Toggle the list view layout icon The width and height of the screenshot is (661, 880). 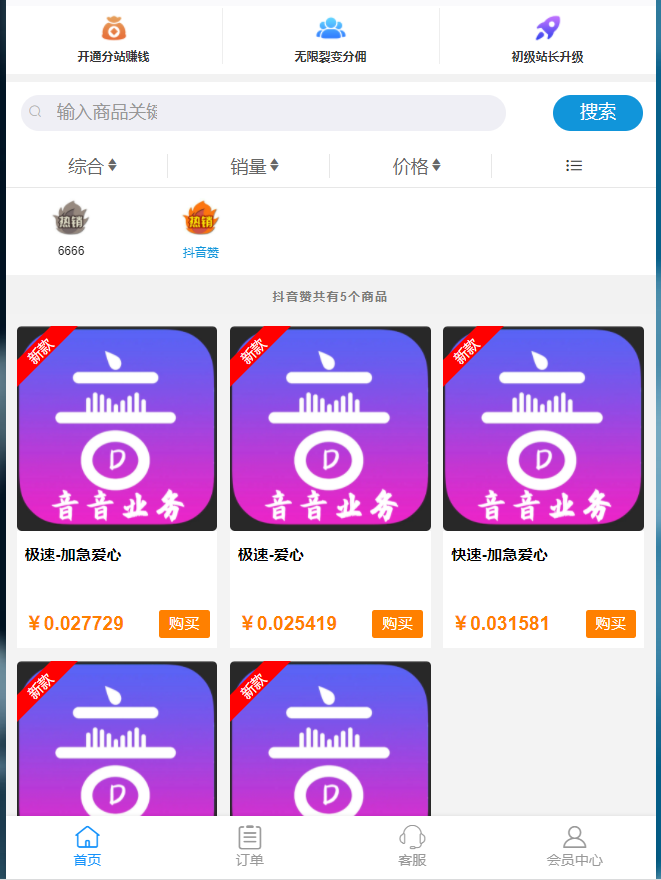(574, 166)
